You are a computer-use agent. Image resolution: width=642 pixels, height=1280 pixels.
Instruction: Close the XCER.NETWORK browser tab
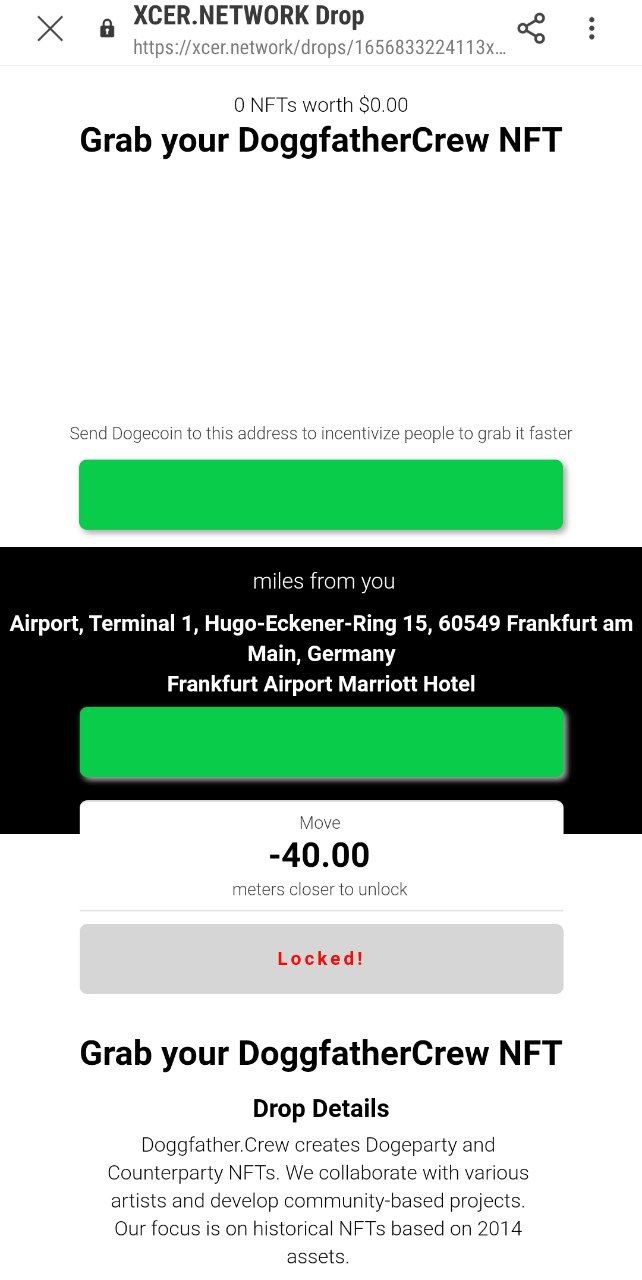(50, 29)
